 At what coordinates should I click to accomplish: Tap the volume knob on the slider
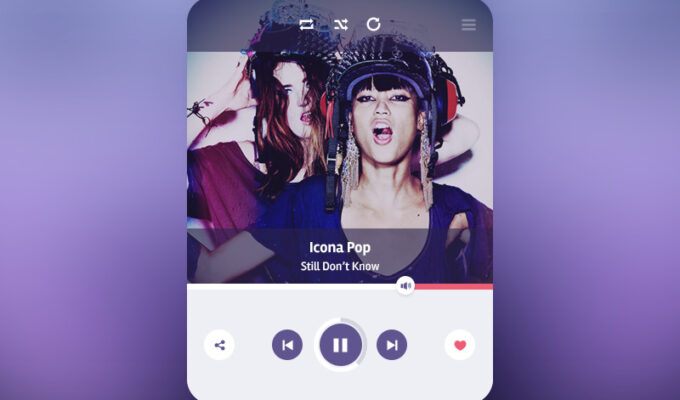(x=405, y=286)
